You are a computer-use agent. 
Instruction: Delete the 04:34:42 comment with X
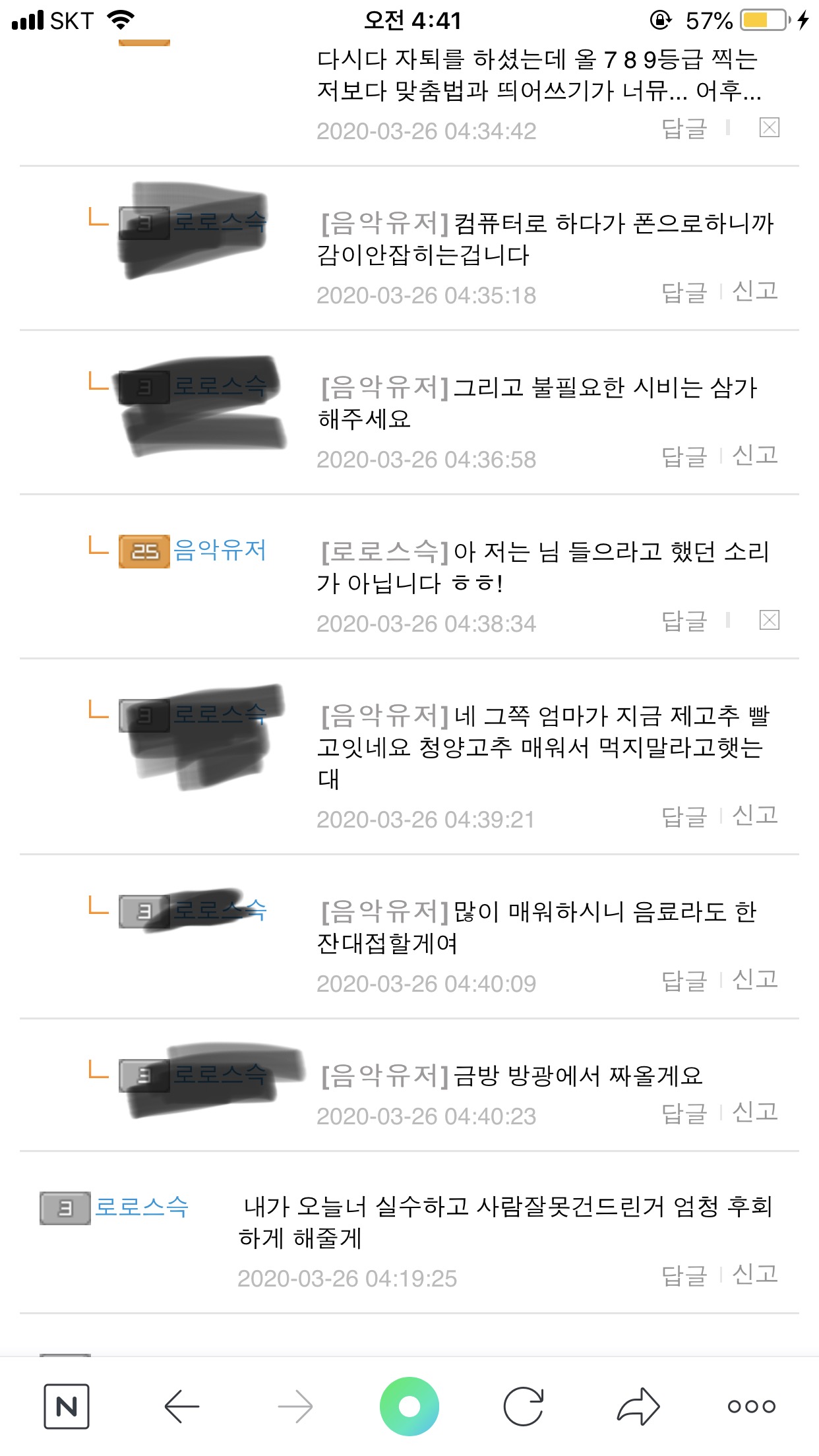769,127
